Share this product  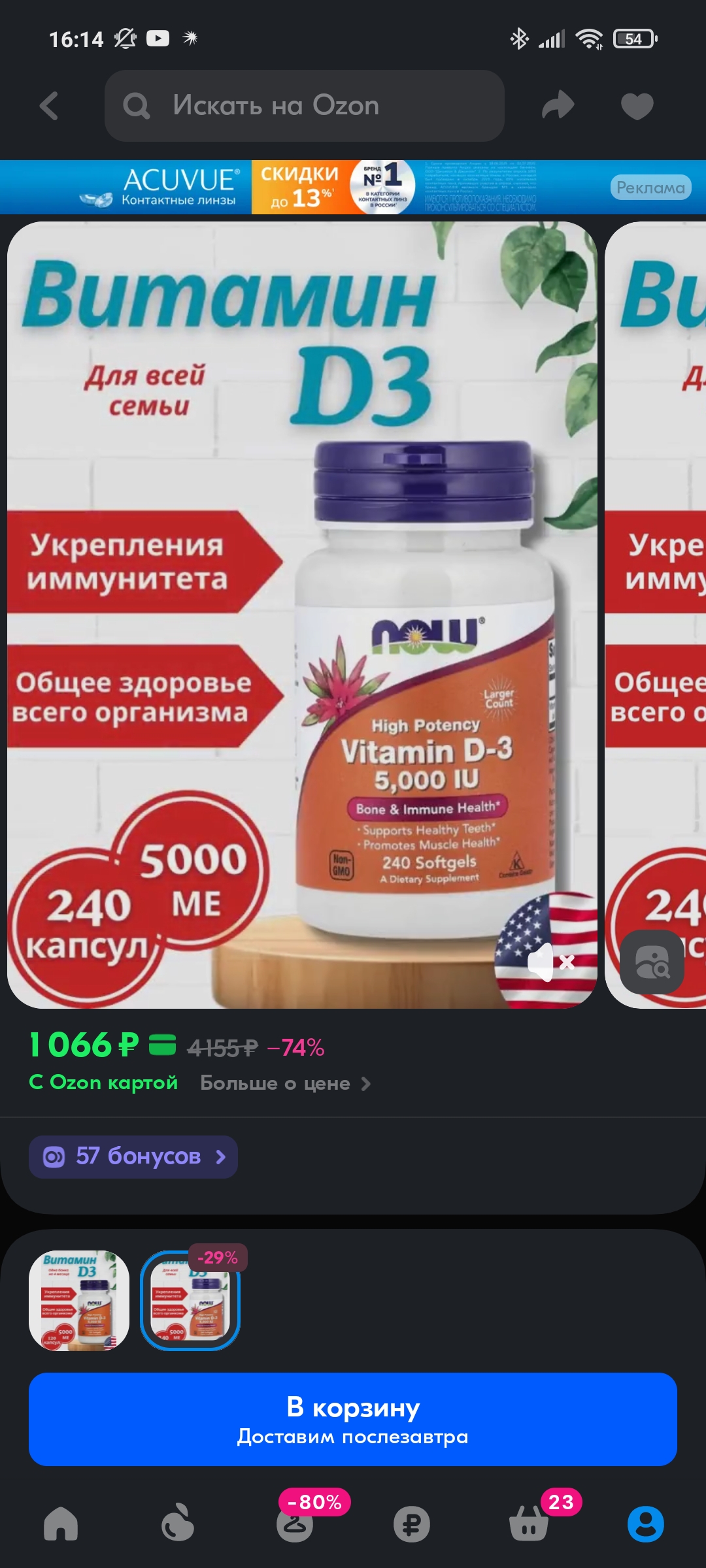(558, 106)
